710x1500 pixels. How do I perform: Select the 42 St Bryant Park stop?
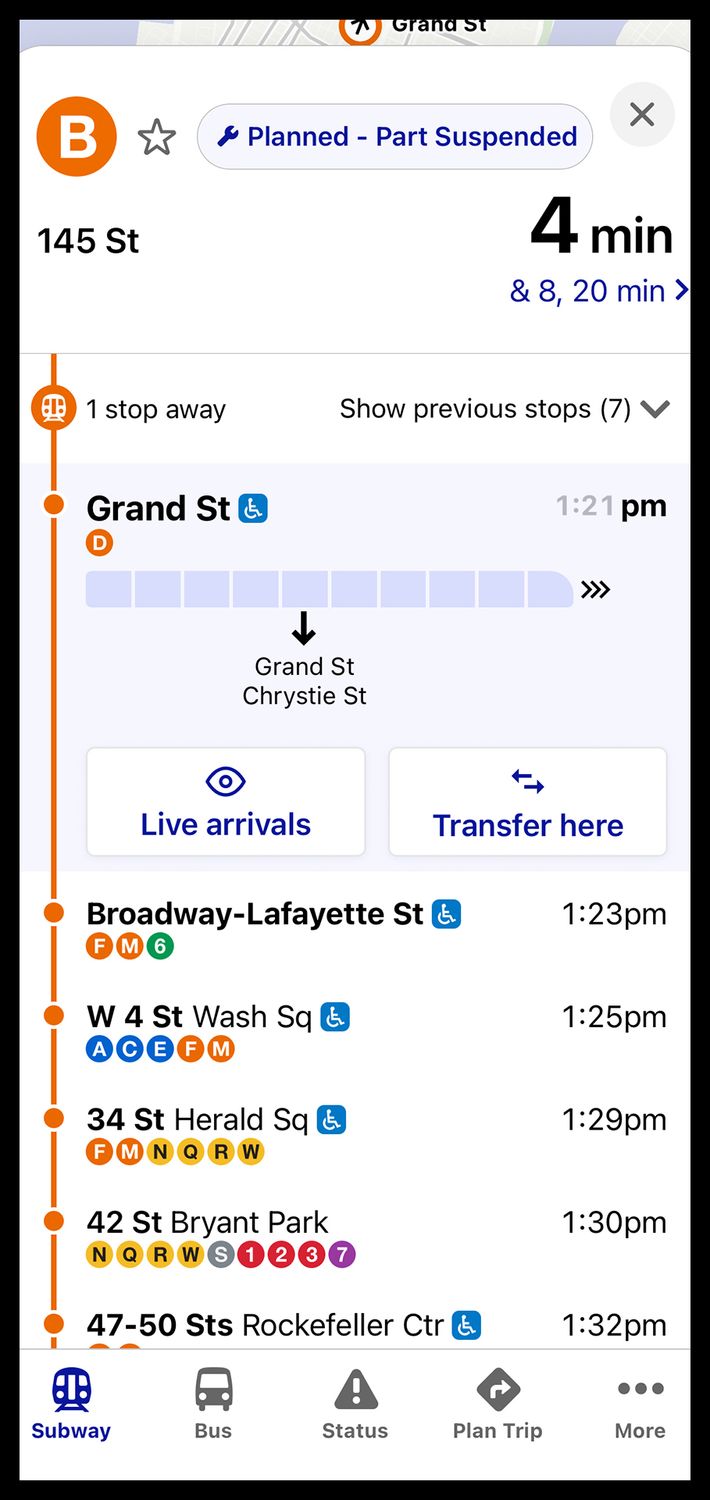point(208,1223)
